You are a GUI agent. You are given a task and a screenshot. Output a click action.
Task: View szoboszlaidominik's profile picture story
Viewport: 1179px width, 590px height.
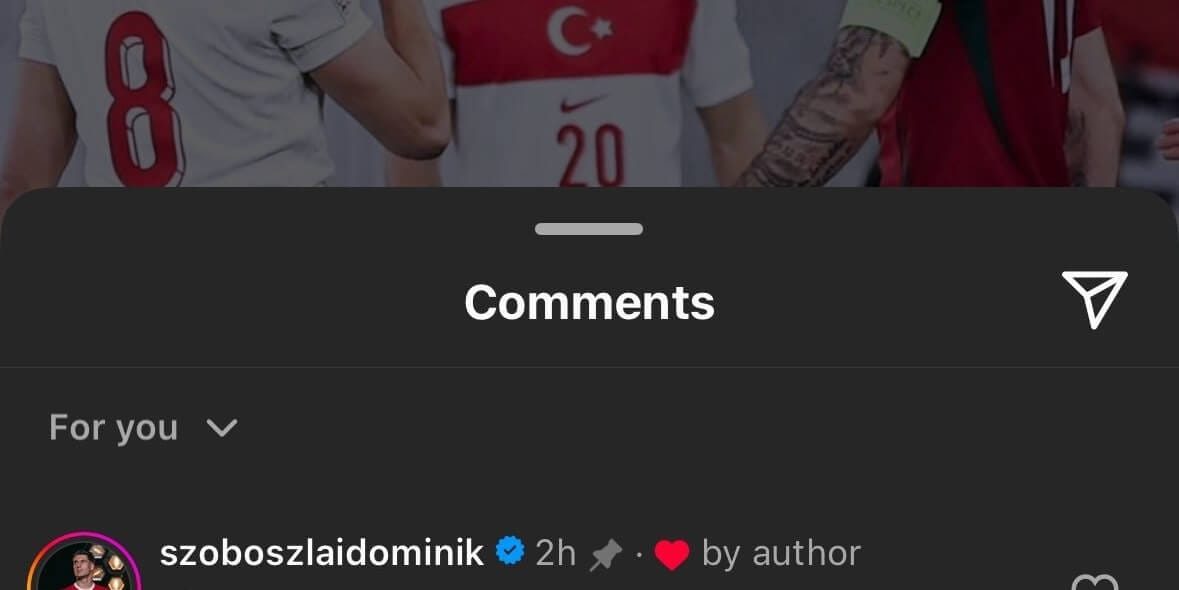tap(84, 570)
